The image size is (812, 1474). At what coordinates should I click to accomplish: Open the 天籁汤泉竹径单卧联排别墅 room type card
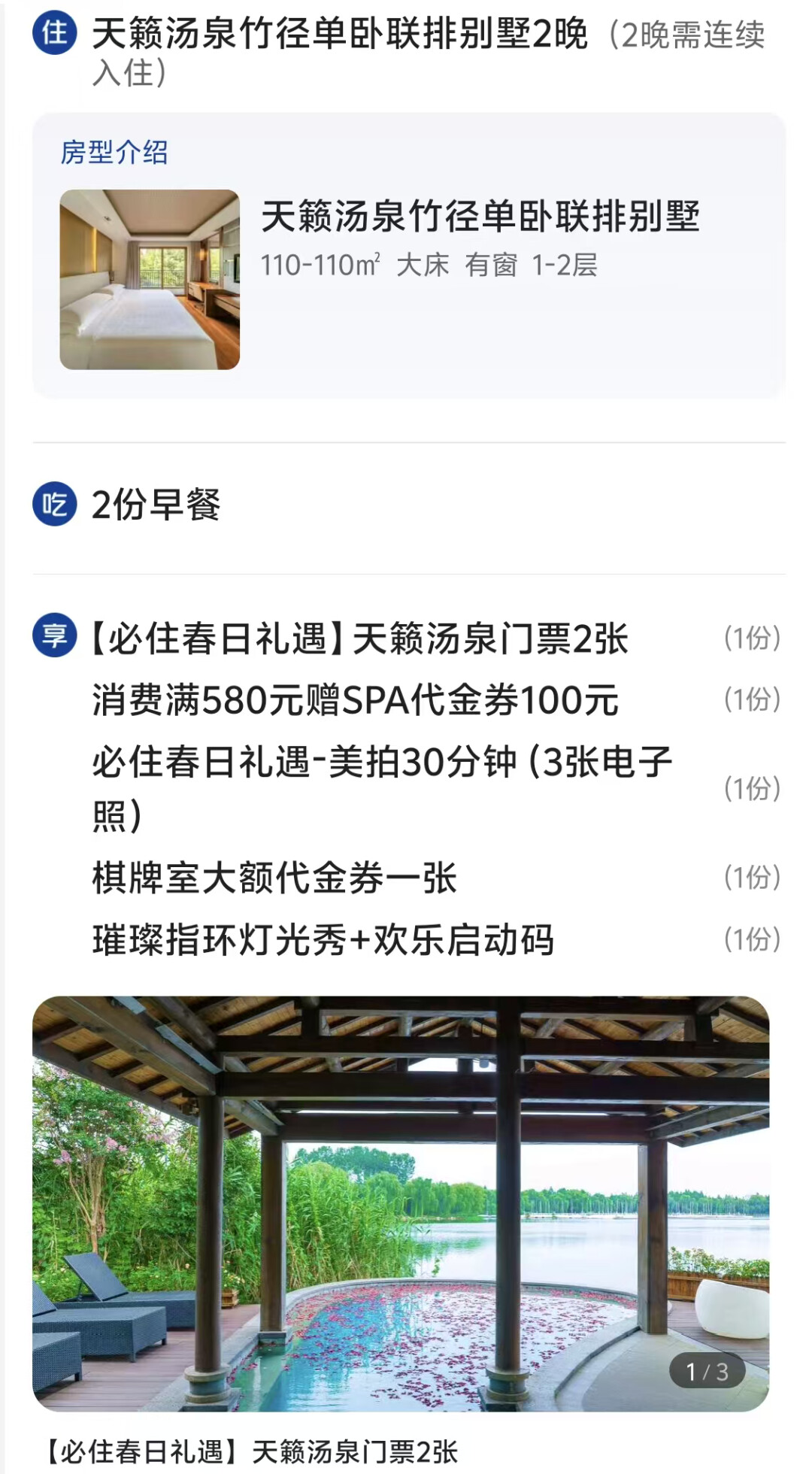[x=408, y=256]
